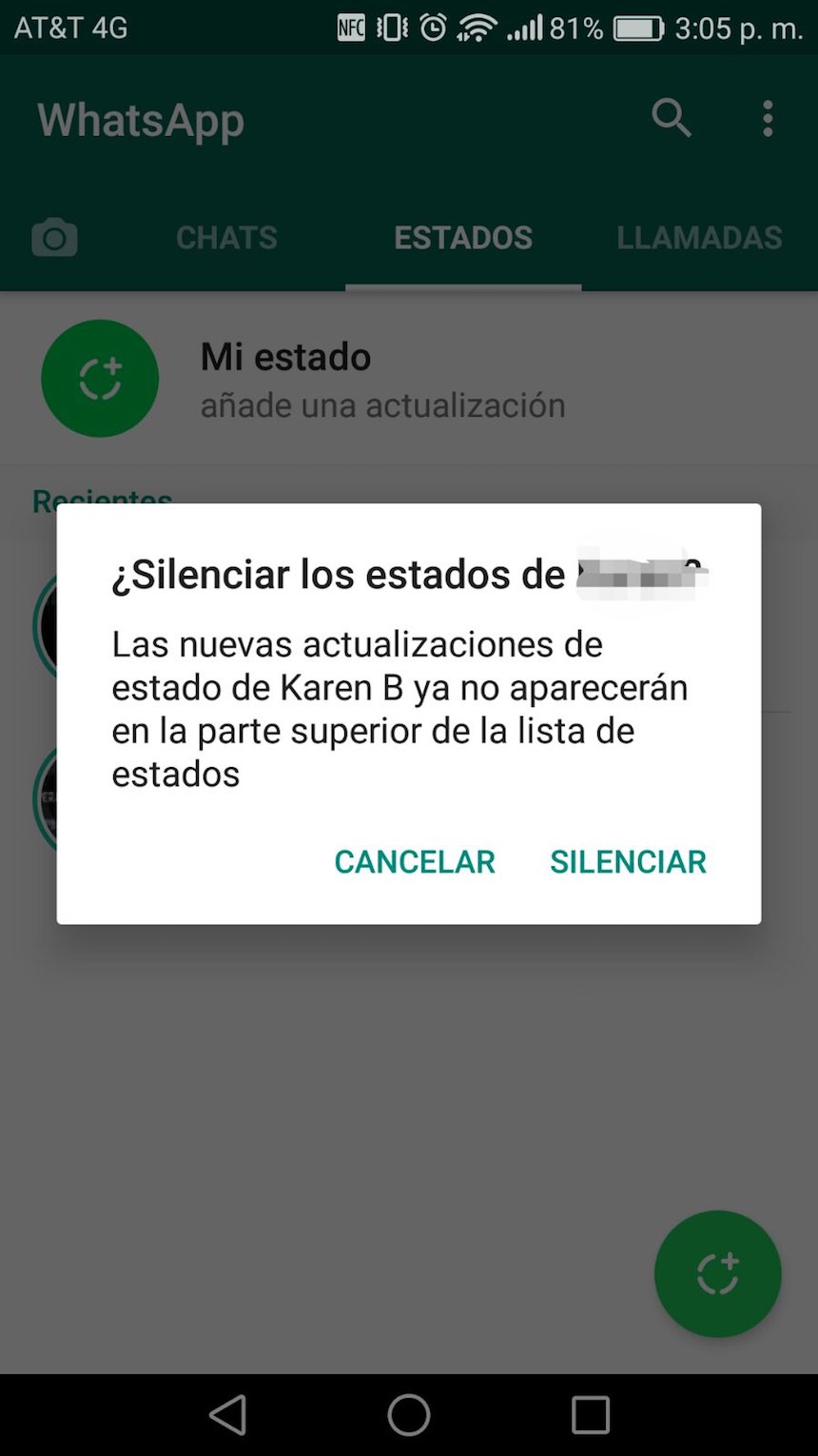Tap the system home button
This screenshot has width=818, height=1456.
pos(409,1415)
